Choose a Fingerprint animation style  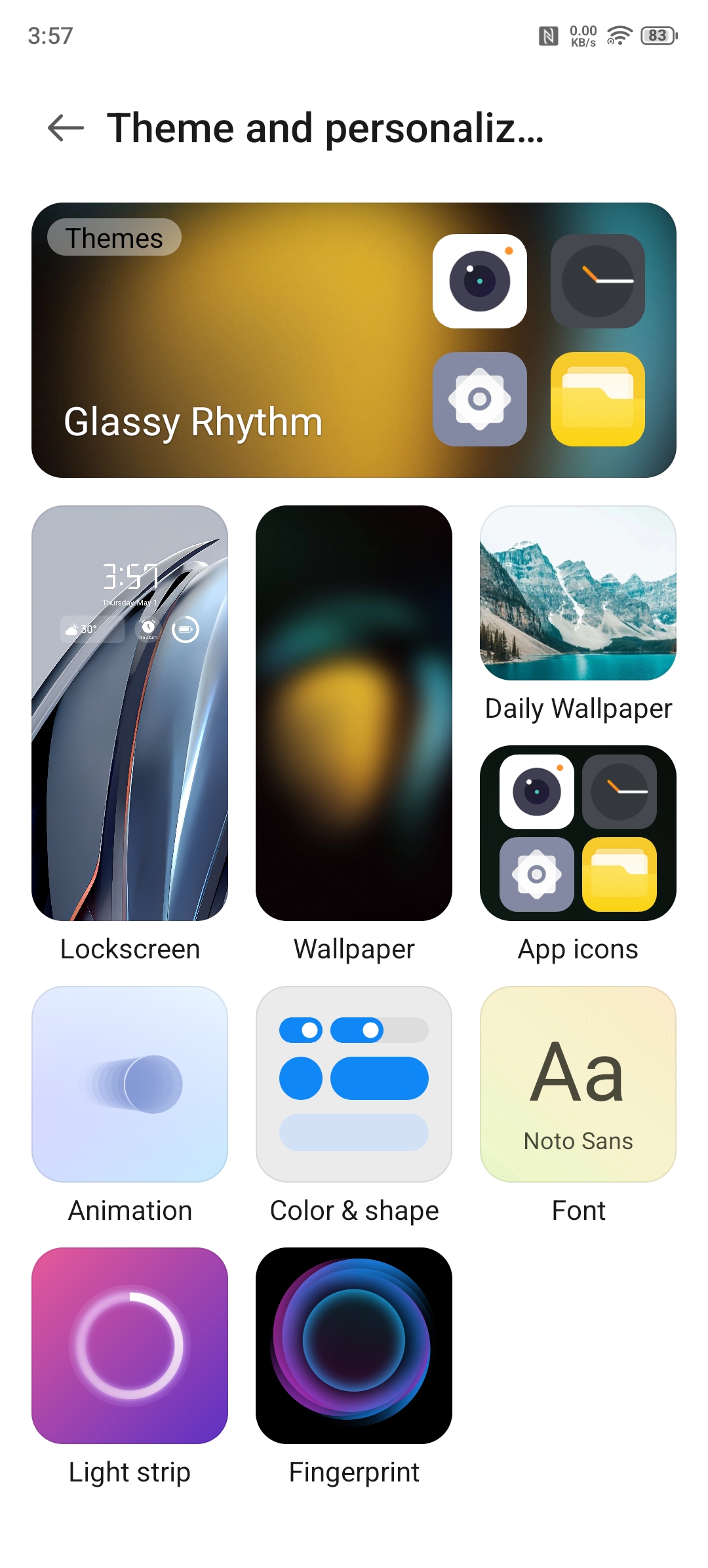tap(354, 1346)
